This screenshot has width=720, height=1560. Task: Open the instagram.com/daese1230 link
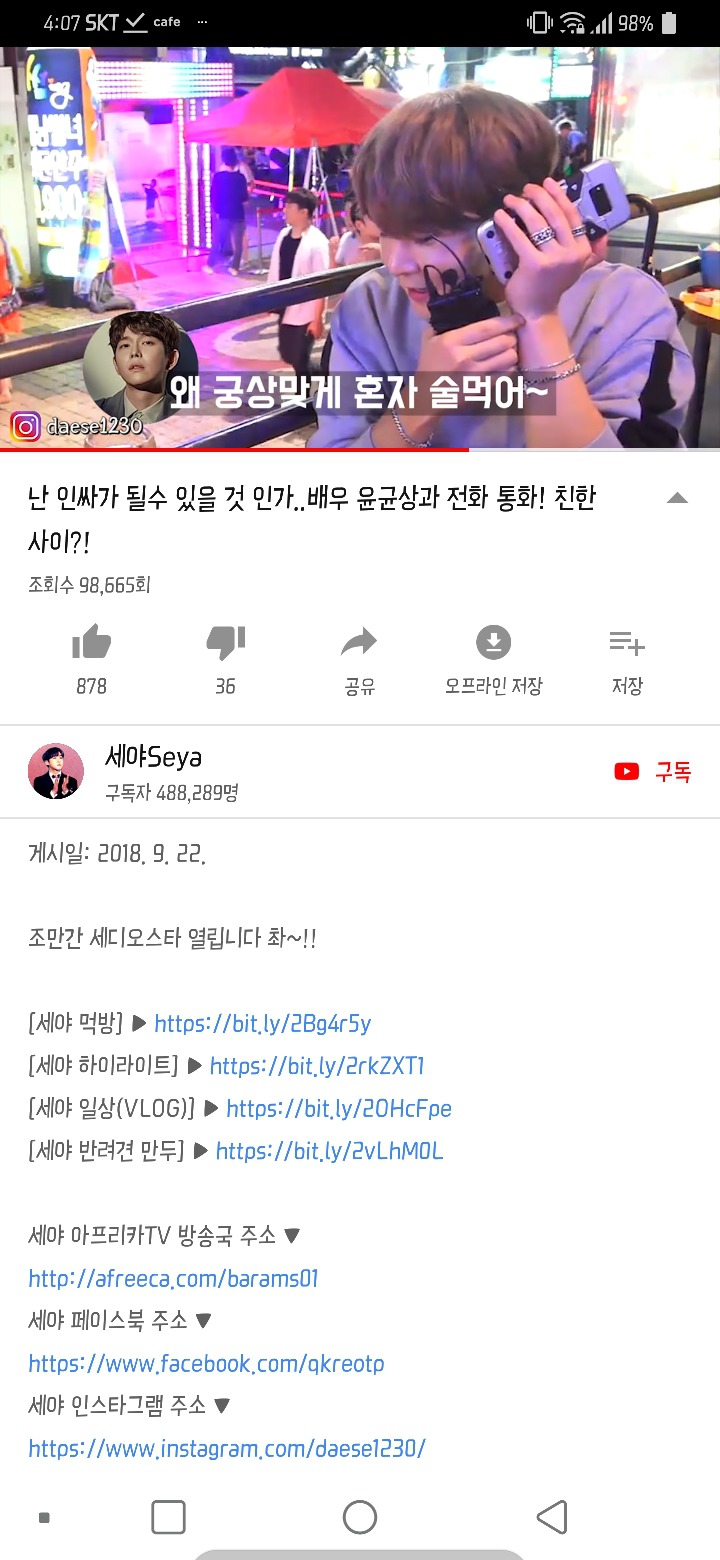click(227, 1449)
